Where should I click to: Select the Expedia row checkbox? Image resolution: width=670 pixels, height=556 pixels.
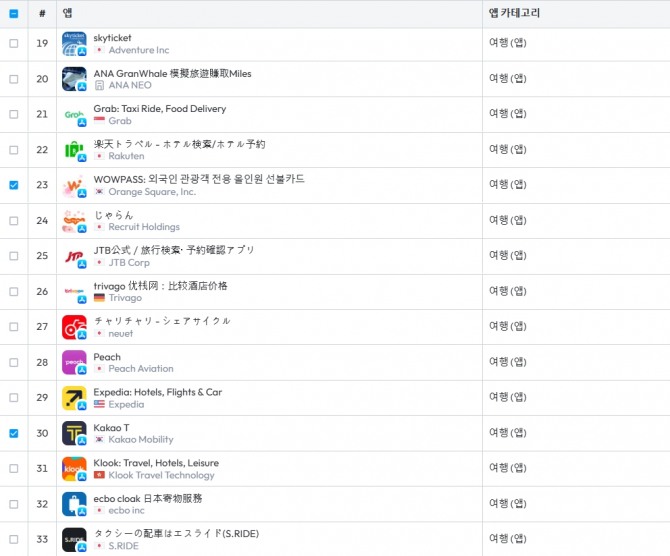point(13,398)
